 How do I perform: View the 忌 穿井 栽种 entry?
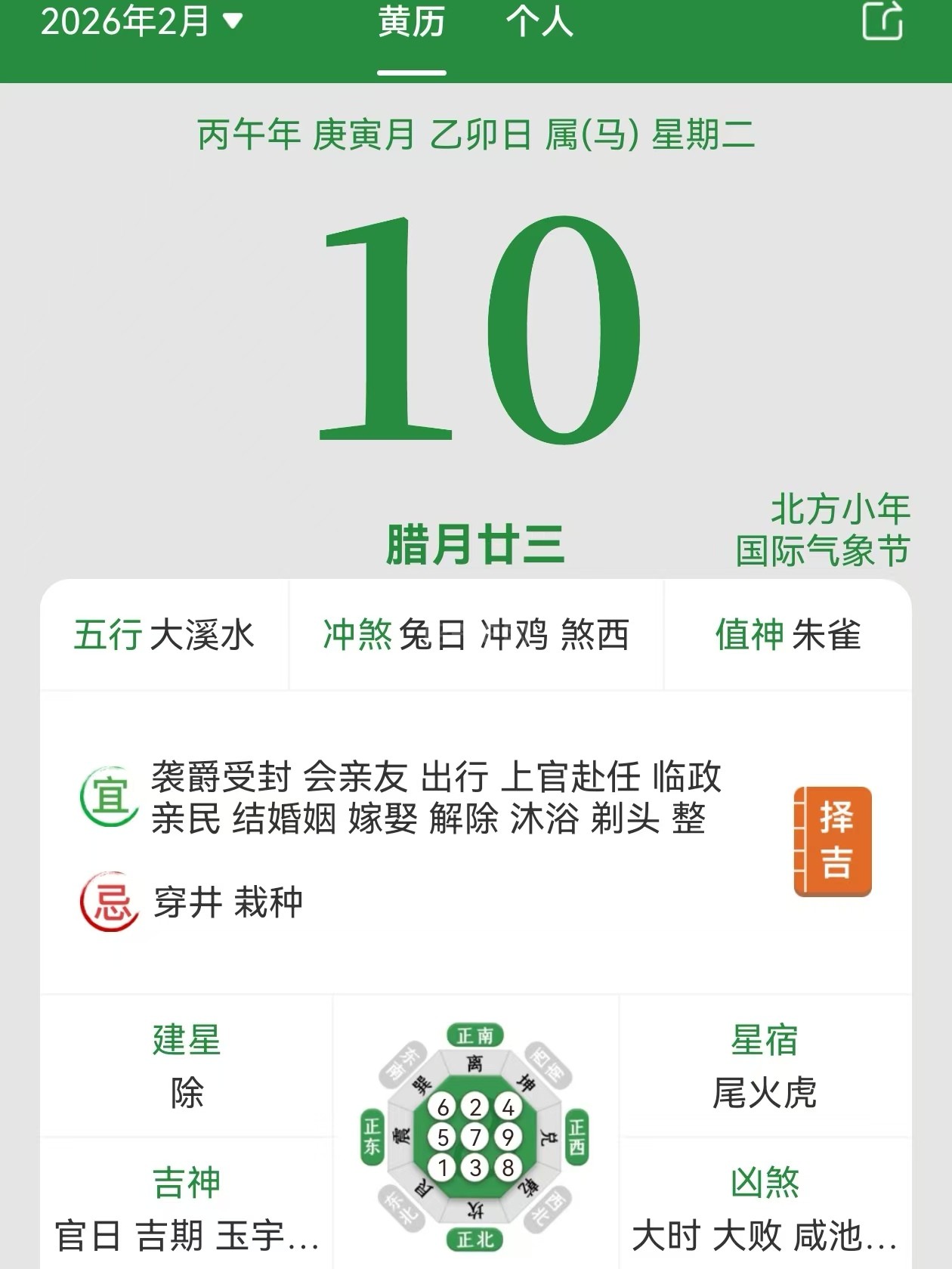[228, 902]
